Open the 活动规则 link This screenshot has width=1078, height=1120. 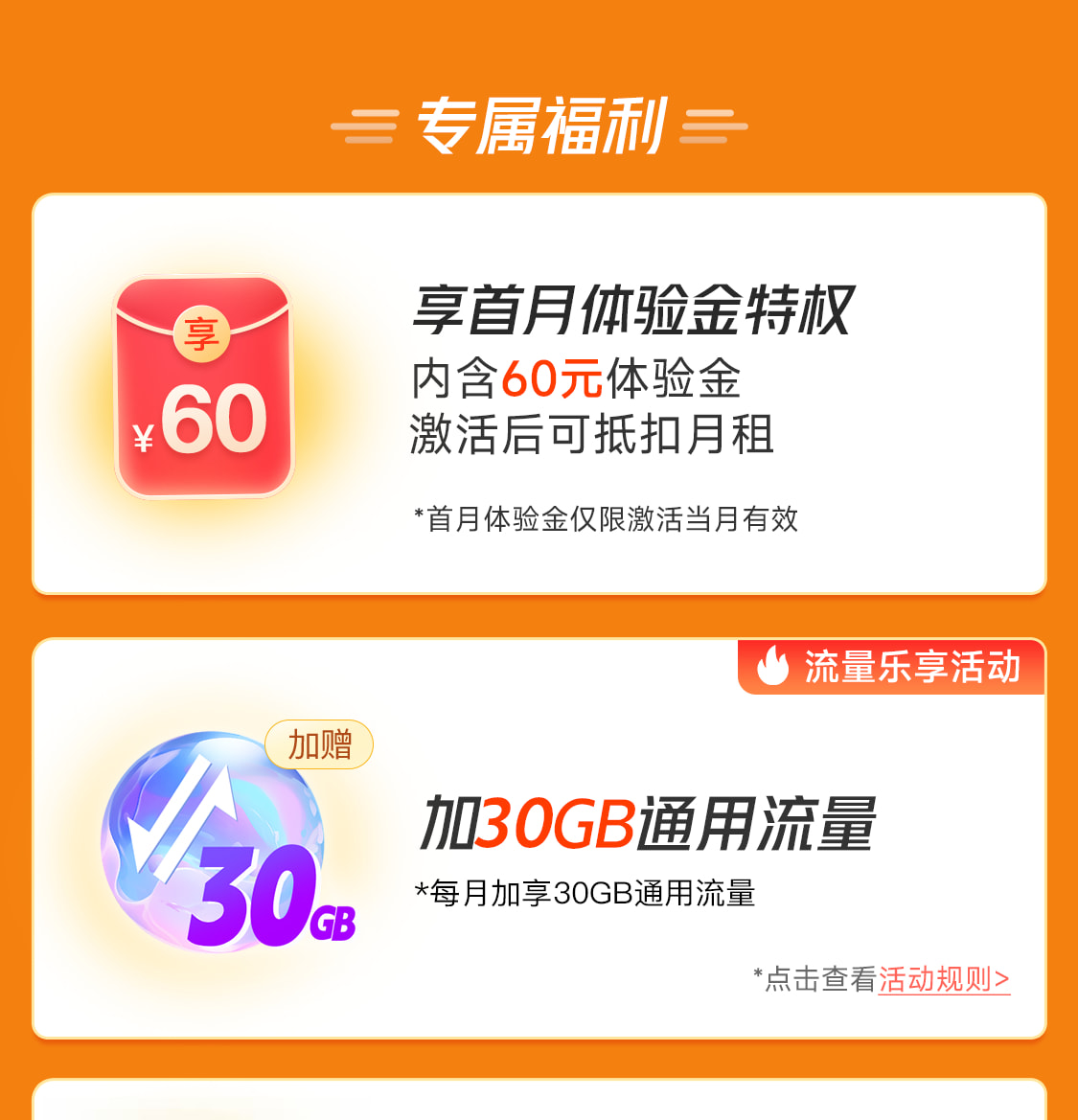[x=943, y=979]
